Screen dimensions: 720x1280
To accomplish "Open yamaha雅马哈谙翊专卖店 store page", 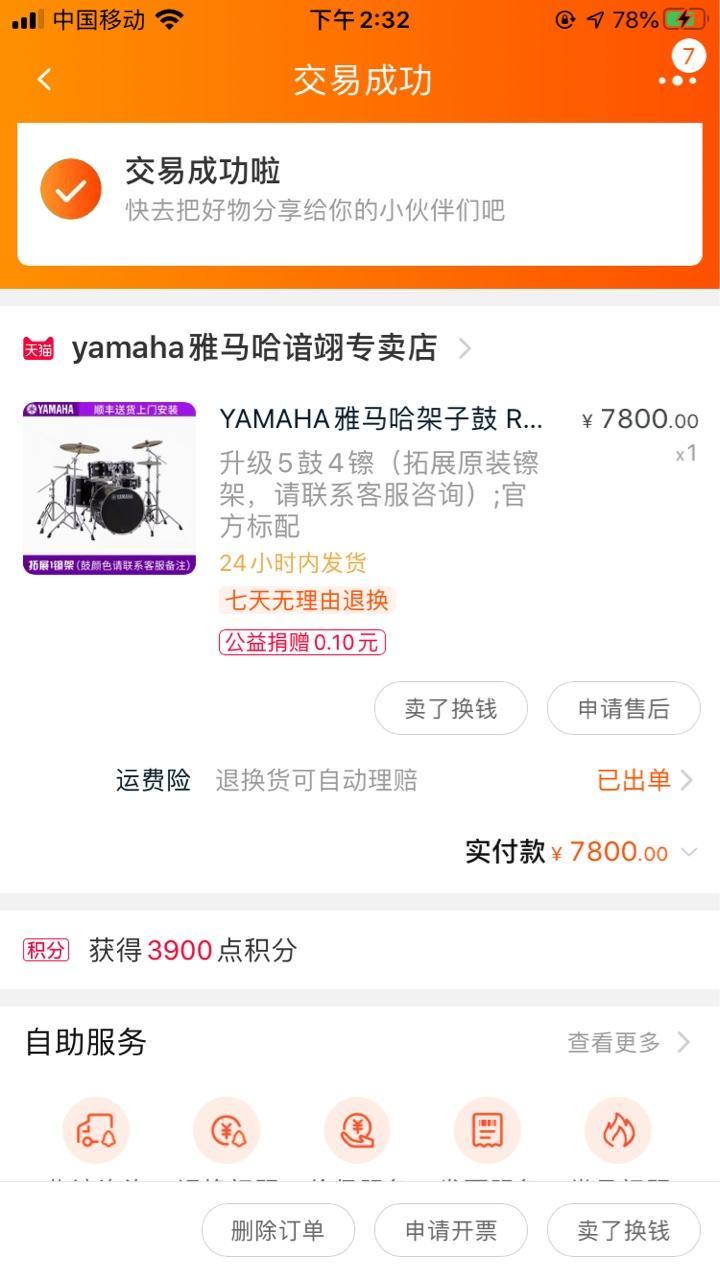I will (x=255, y=348).
